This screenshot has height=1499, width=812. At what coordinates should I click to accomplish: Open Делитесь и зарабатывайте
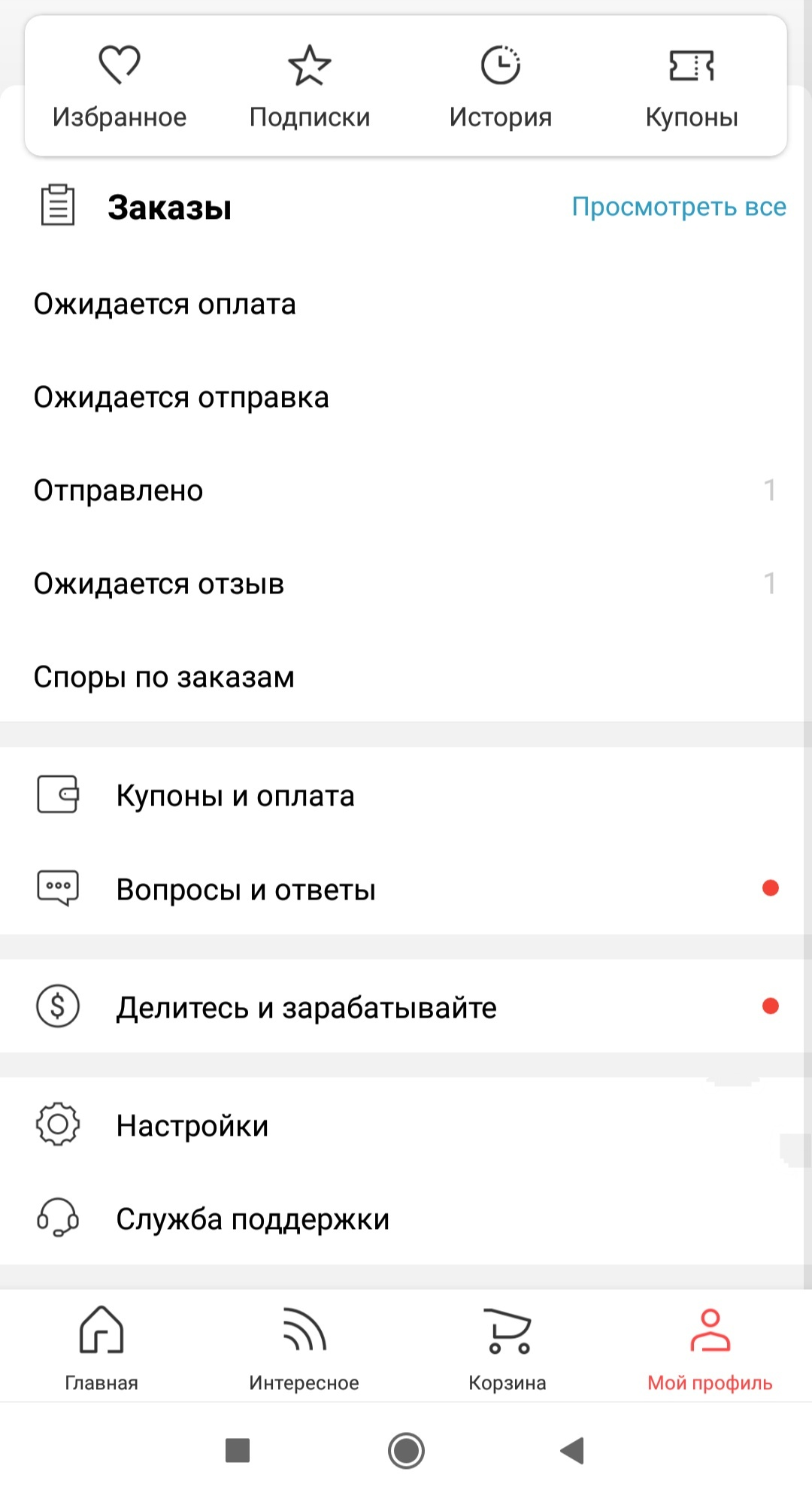[x=306, y=1008]
